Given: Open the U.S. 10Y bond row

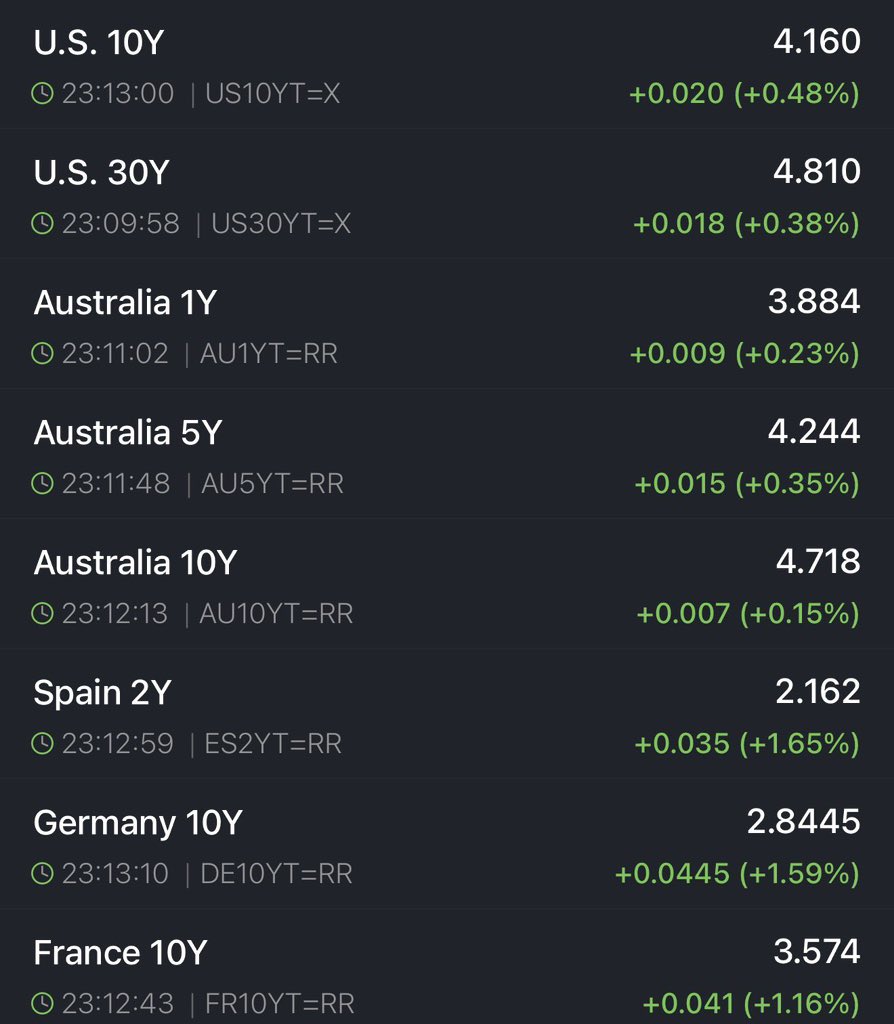Looking at the screenshot, I should [447, 65].
